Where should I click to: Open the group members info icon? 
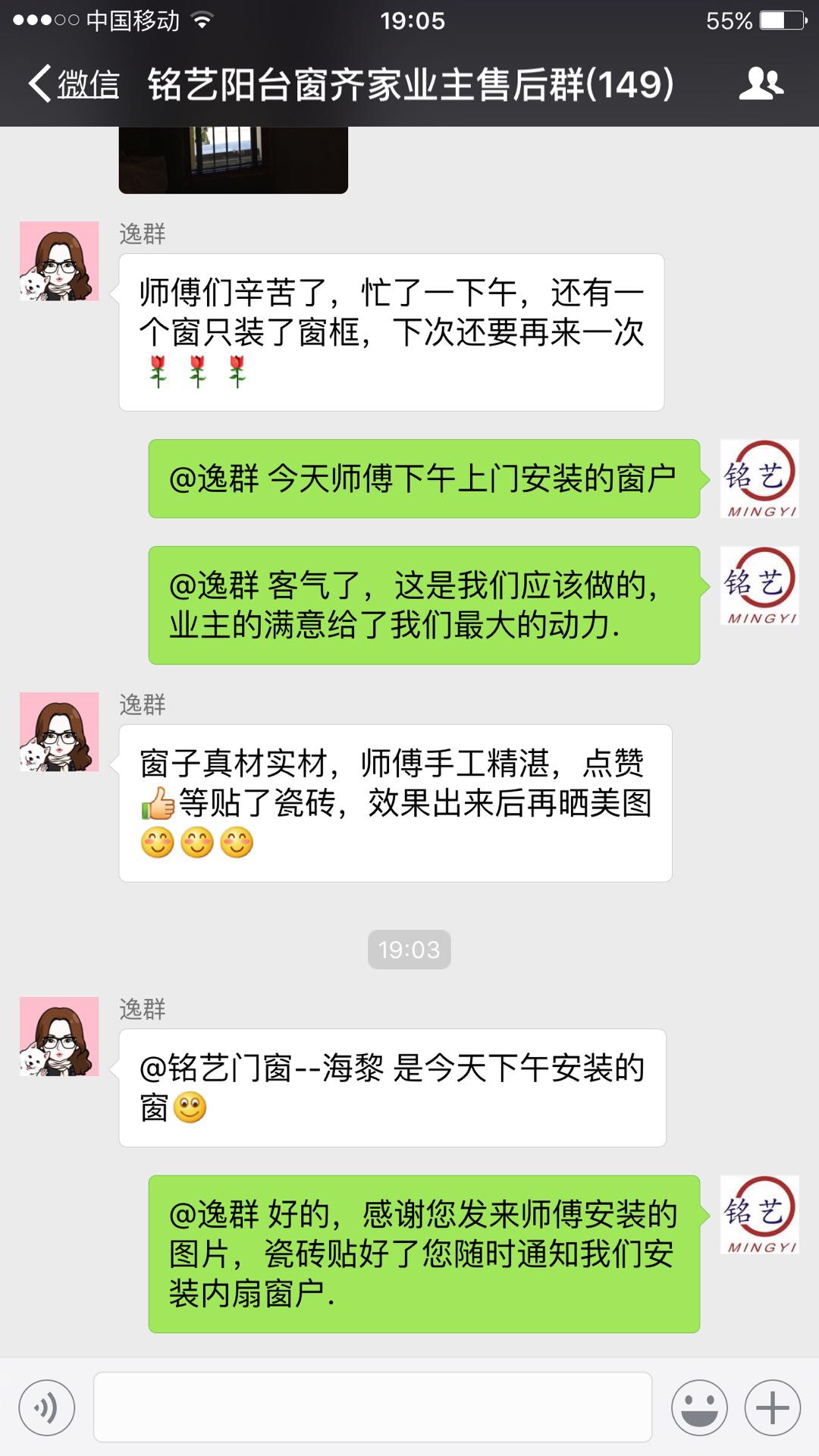tap(761, 83)
